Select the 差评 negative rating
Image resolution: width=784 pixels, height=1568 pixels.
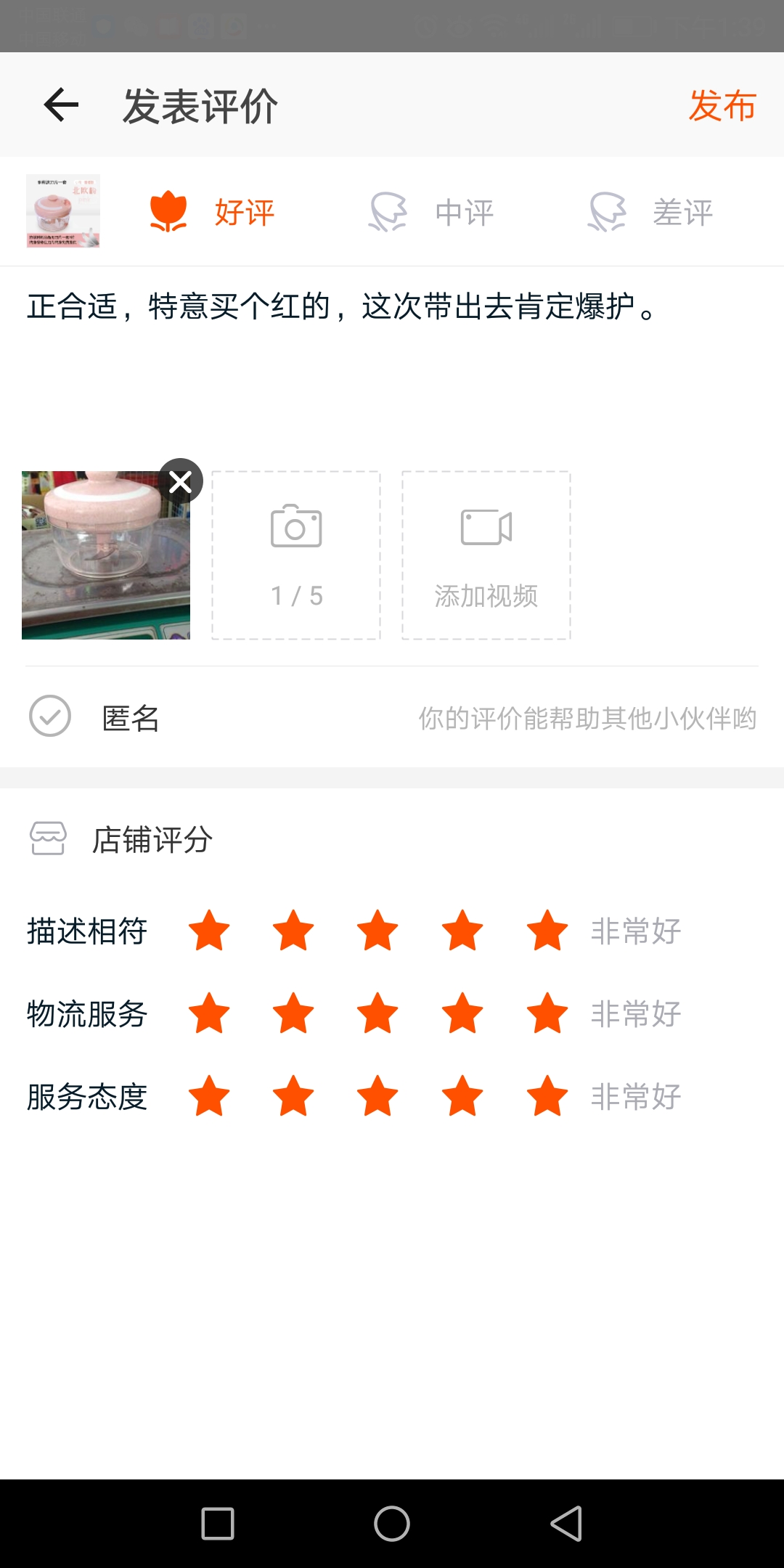tap(650, 212)
